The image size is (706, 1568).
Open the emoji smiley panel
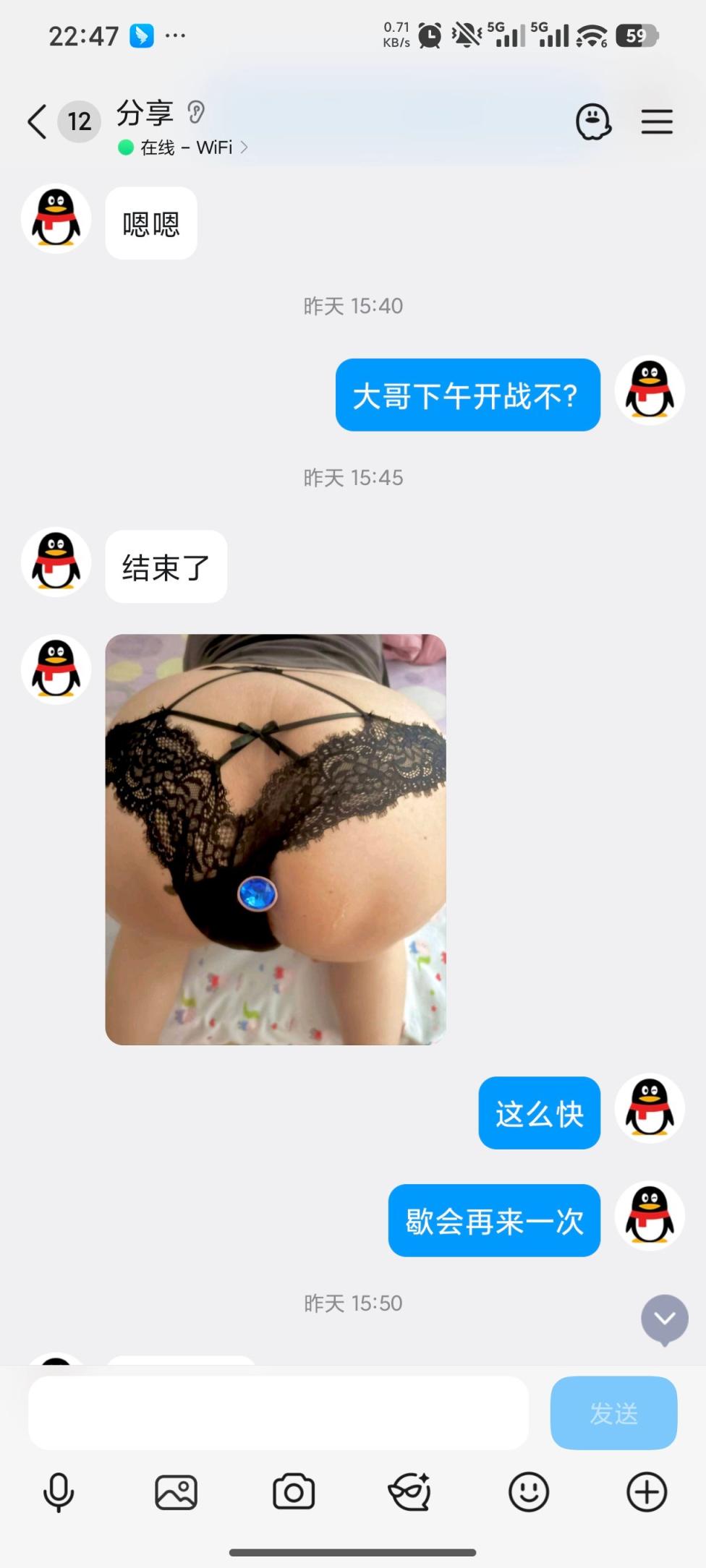[x=529, y=1492]
